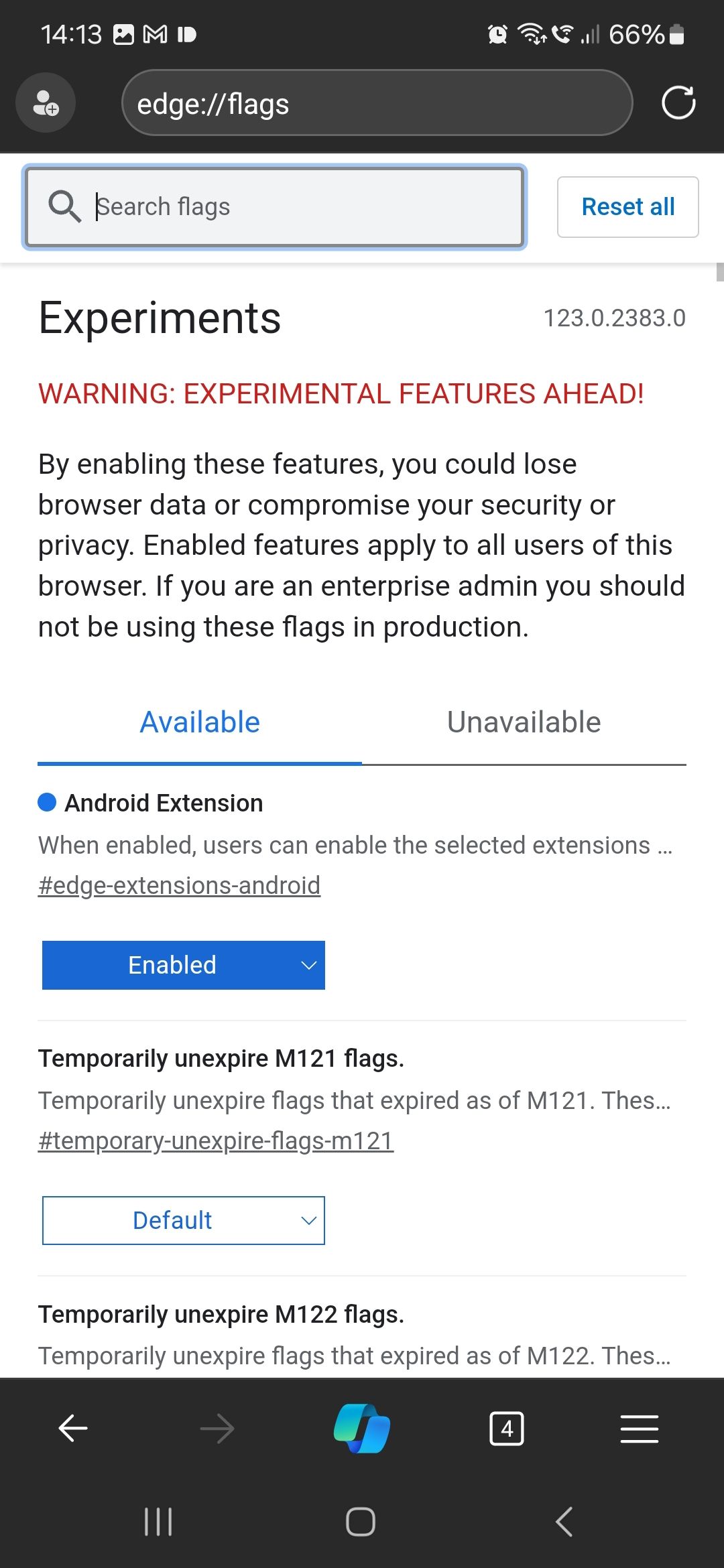The width and height of the screenshot is (724, 1568).
Task: Open the Android Extension Enabled dropdown
Action: [184, 965]
